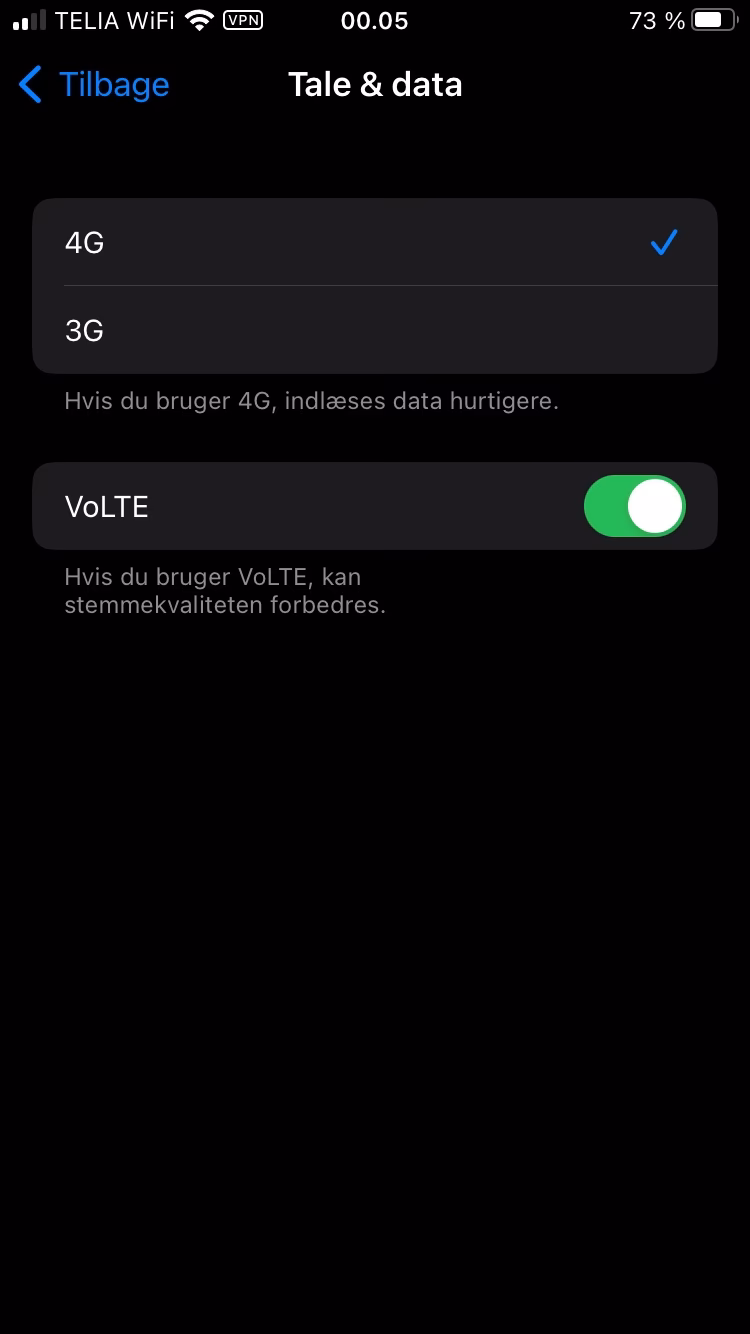Screen dimensions: 750x1334
Task: Go back using the Tilbage link
Action: click(x=113, y=85)
